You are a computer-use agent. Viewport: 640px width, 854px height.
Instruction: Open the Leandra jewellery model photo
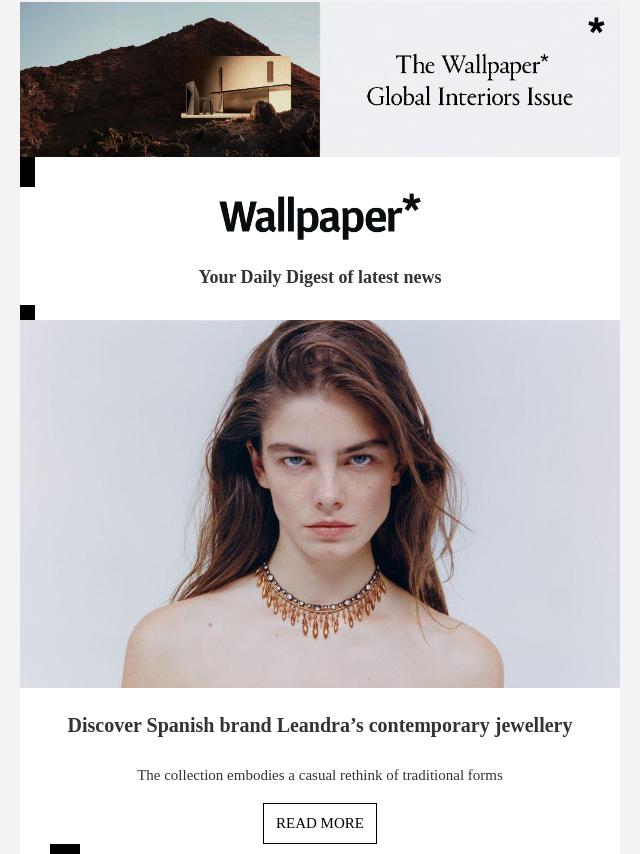(320, 503)
